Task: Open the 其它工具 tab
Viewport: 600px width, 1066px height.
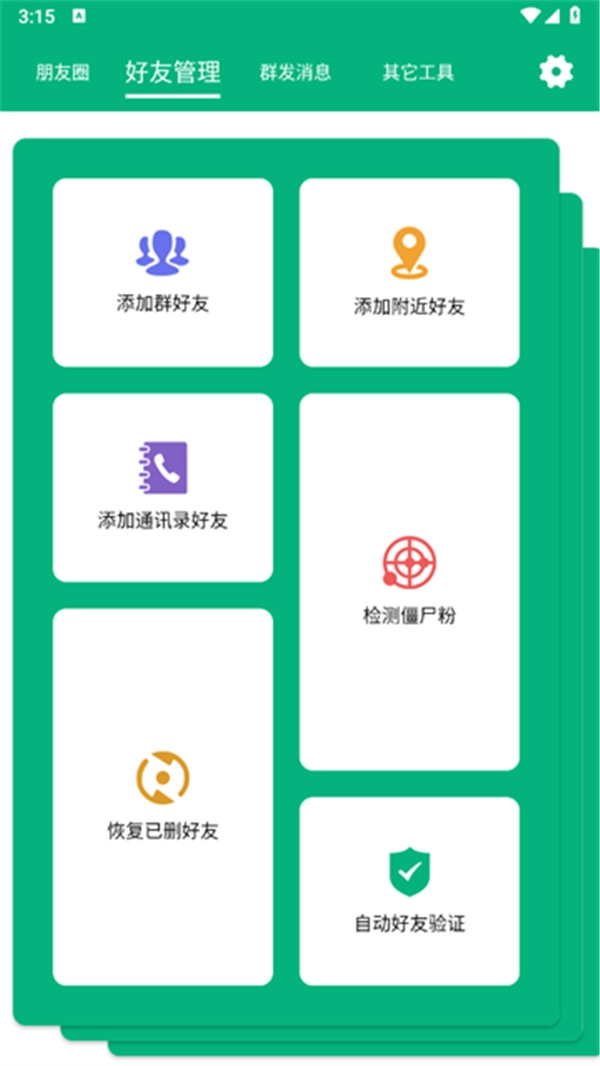Action: coord(418,72)
